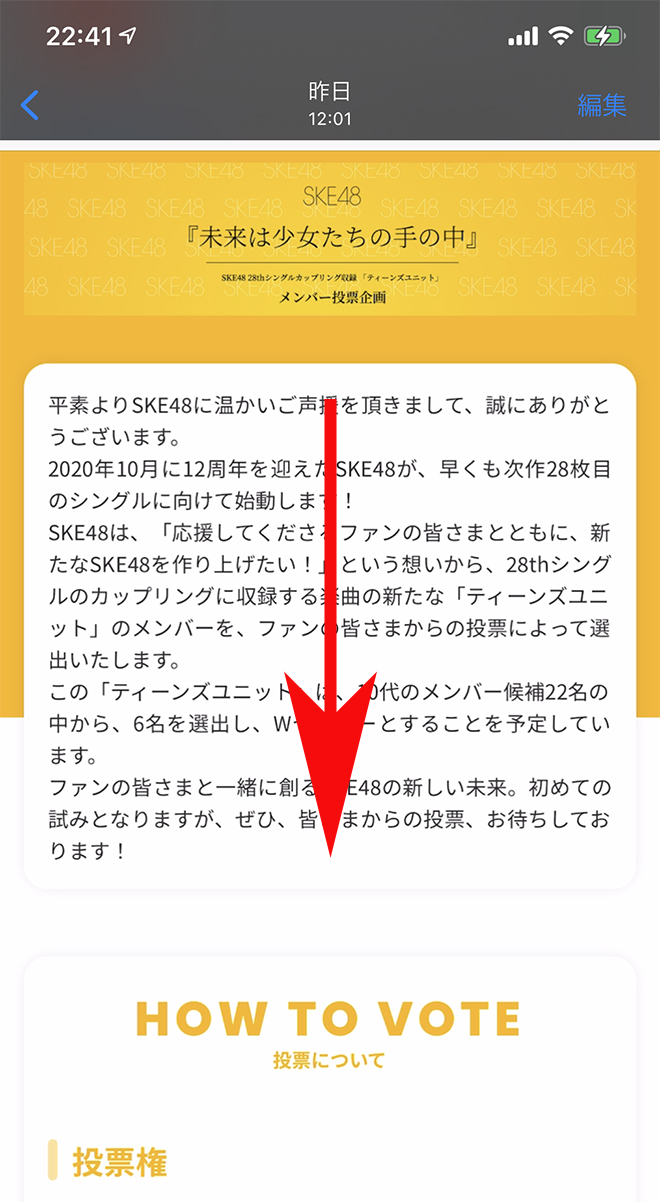Go back from the photo view
The width and height of the screenshot is (660, 1202).
(30, 105)
